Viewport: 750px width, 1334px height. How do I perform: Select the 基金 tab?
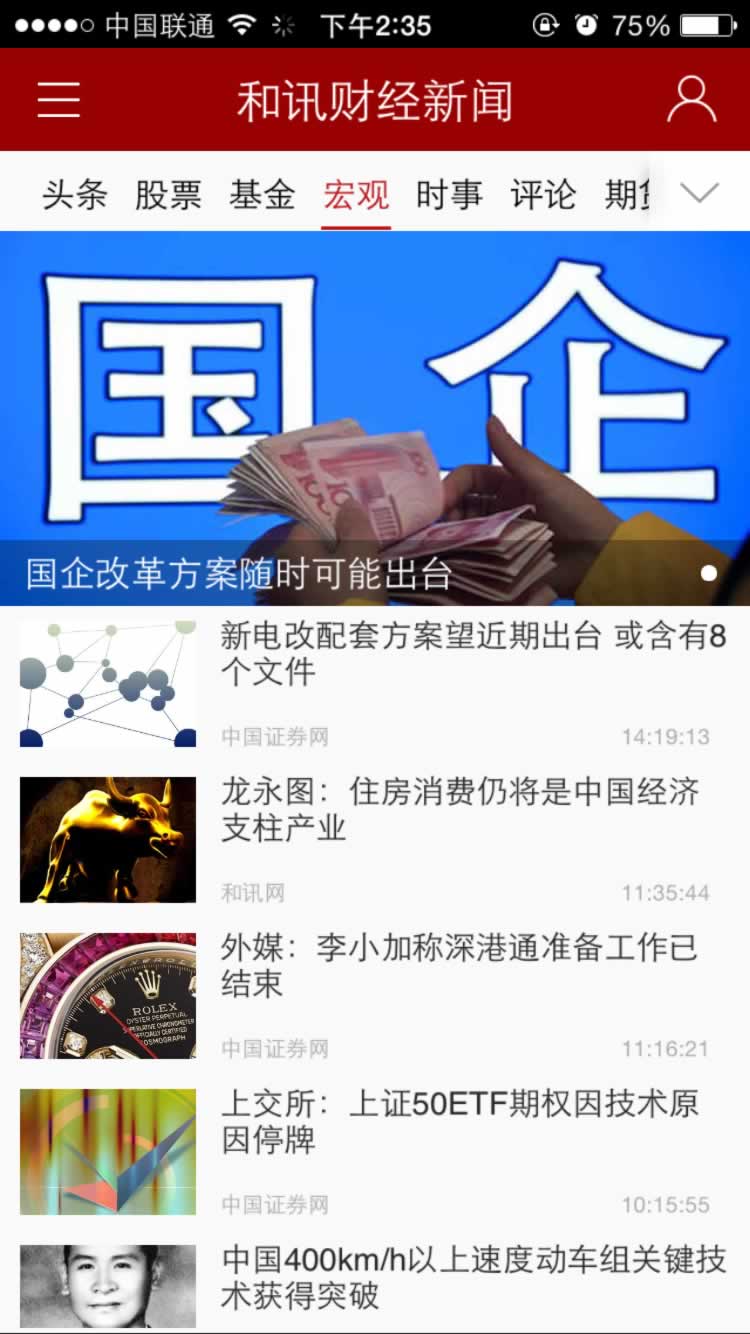[262, 194]
